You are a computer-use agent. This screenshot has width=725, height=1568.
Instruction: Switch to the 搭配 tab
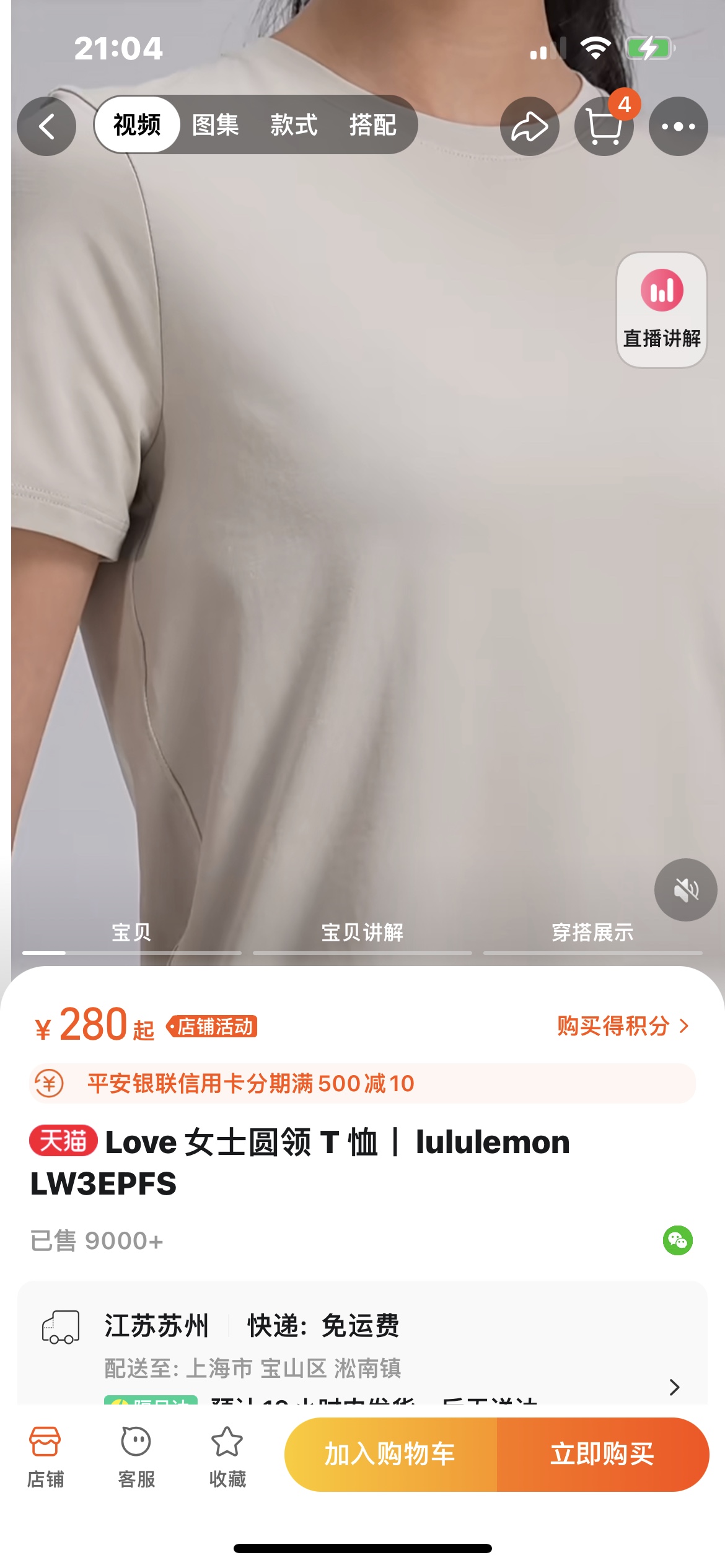372,125
